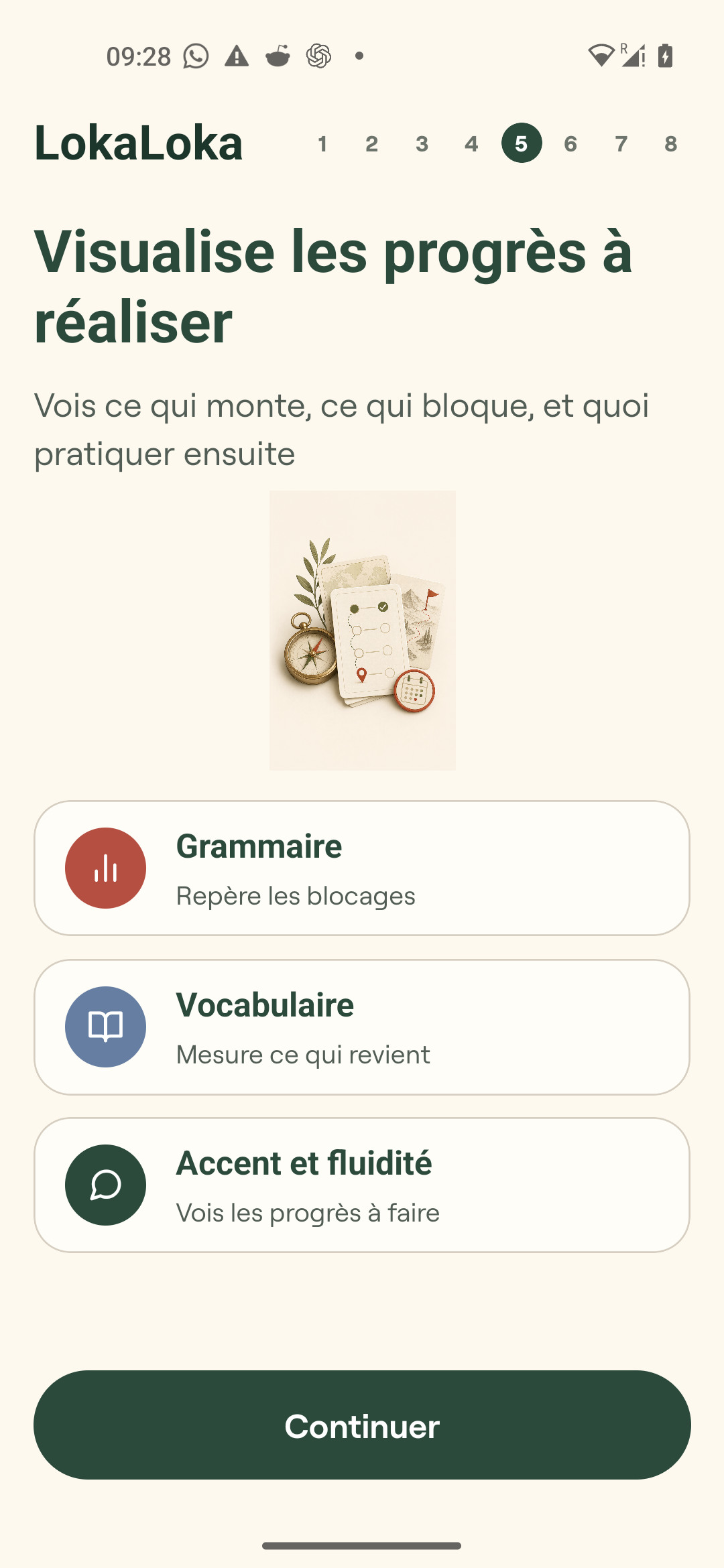724x1568 pixels.
Task: Select the Grammaire card
Action: tap(362, 868)
